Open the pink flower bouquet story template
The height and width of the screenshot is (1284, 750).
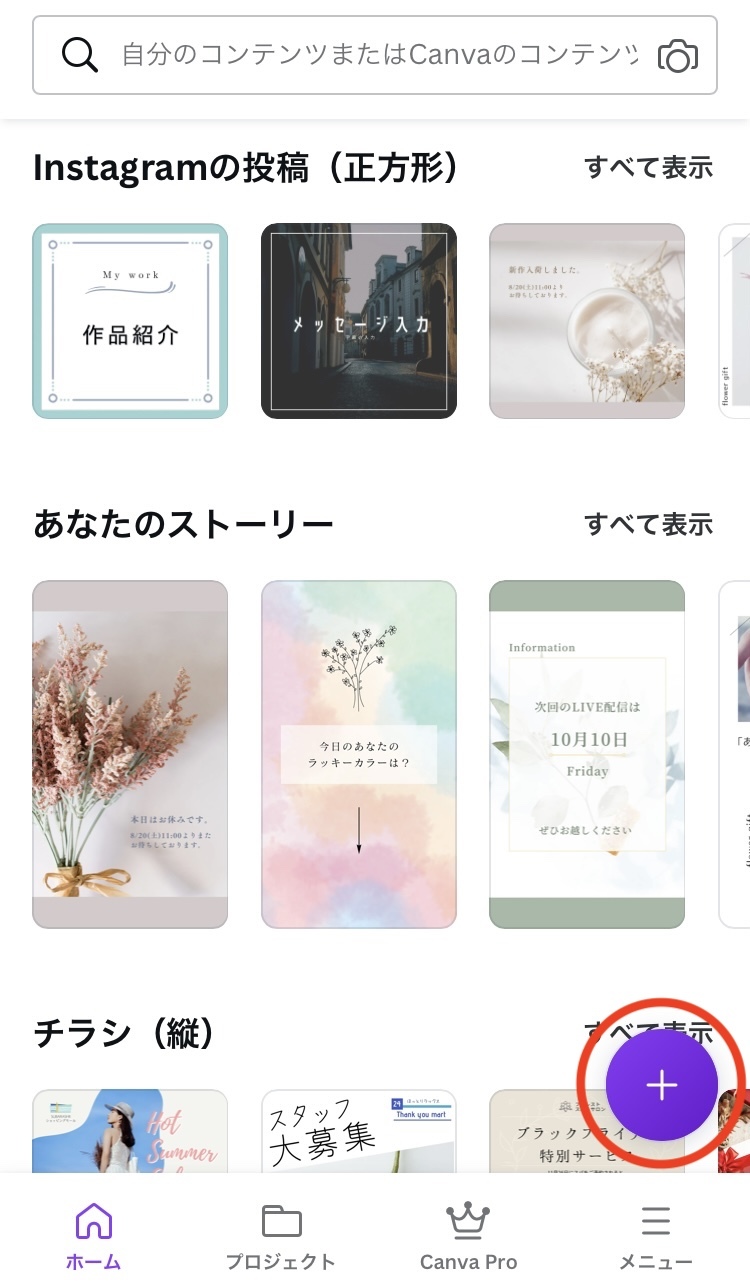[130, 754]
